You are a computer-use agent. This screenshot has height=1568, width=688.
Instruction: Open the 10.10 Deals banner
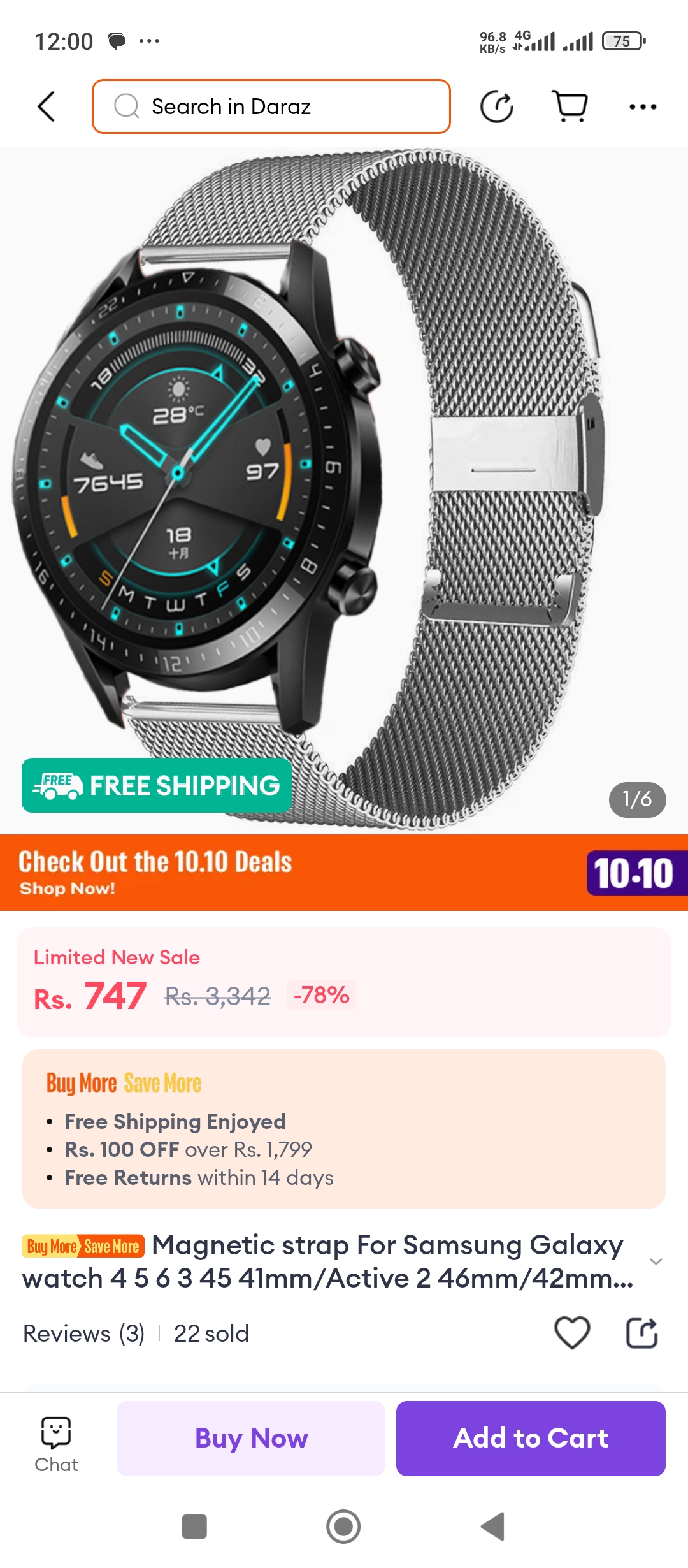click(x=344, y=872)
